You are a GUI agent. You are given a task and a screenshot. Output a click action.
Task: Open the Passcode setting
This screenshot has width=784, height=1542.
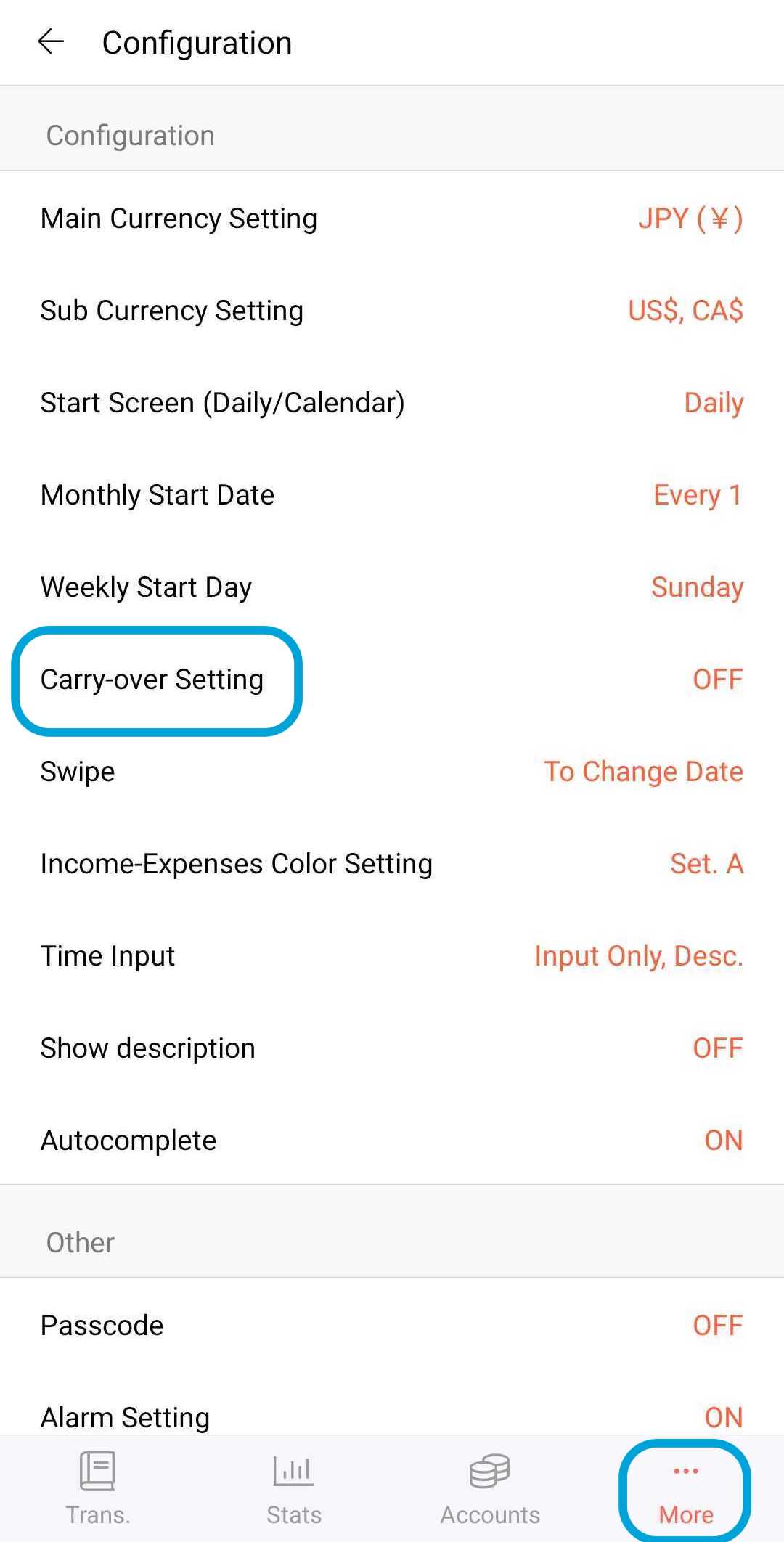(x=392, y=1326)
